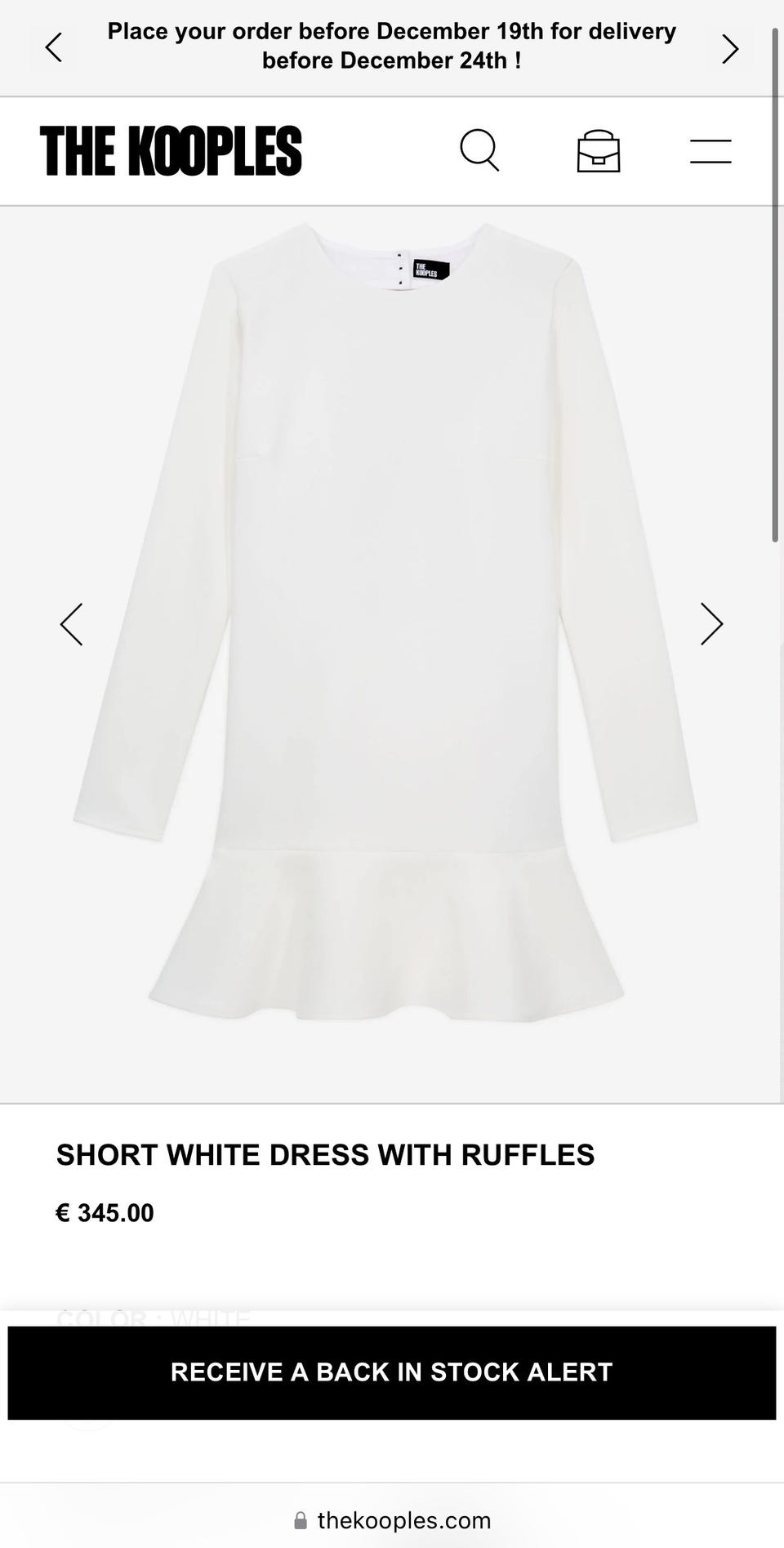Go to The Kooples homepage
Screen dimensions: 784x1548
pyautogui.click(x=171, y=151)
